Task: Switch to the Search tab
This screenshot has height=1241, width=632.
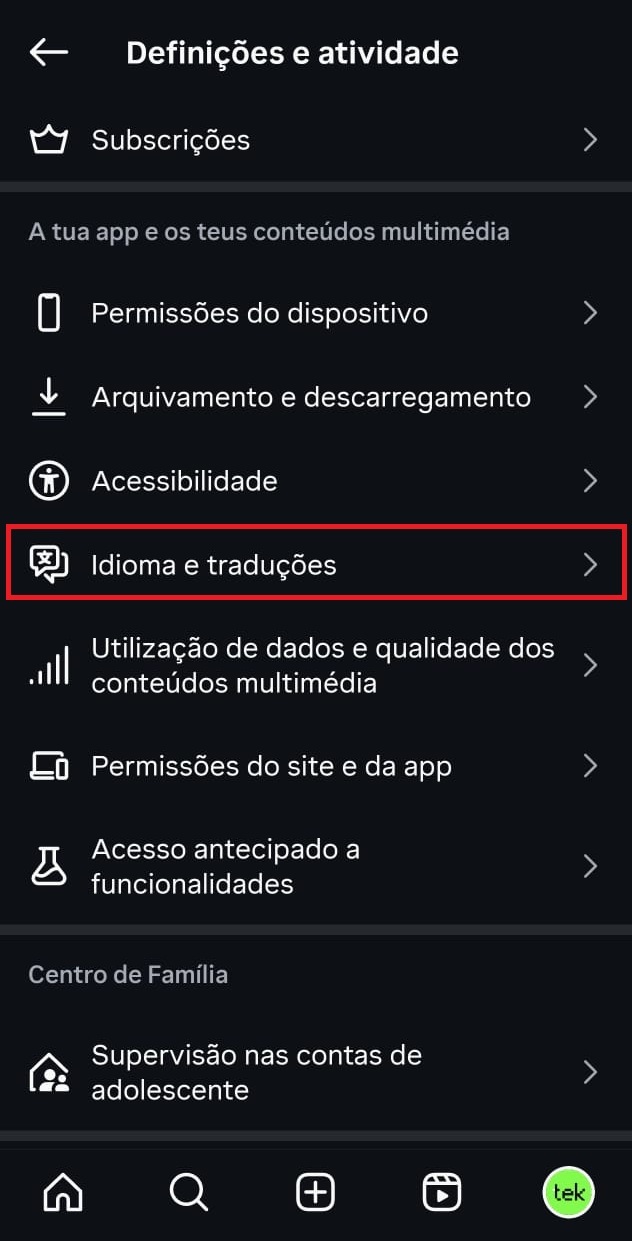Action: pos(188,1192)
